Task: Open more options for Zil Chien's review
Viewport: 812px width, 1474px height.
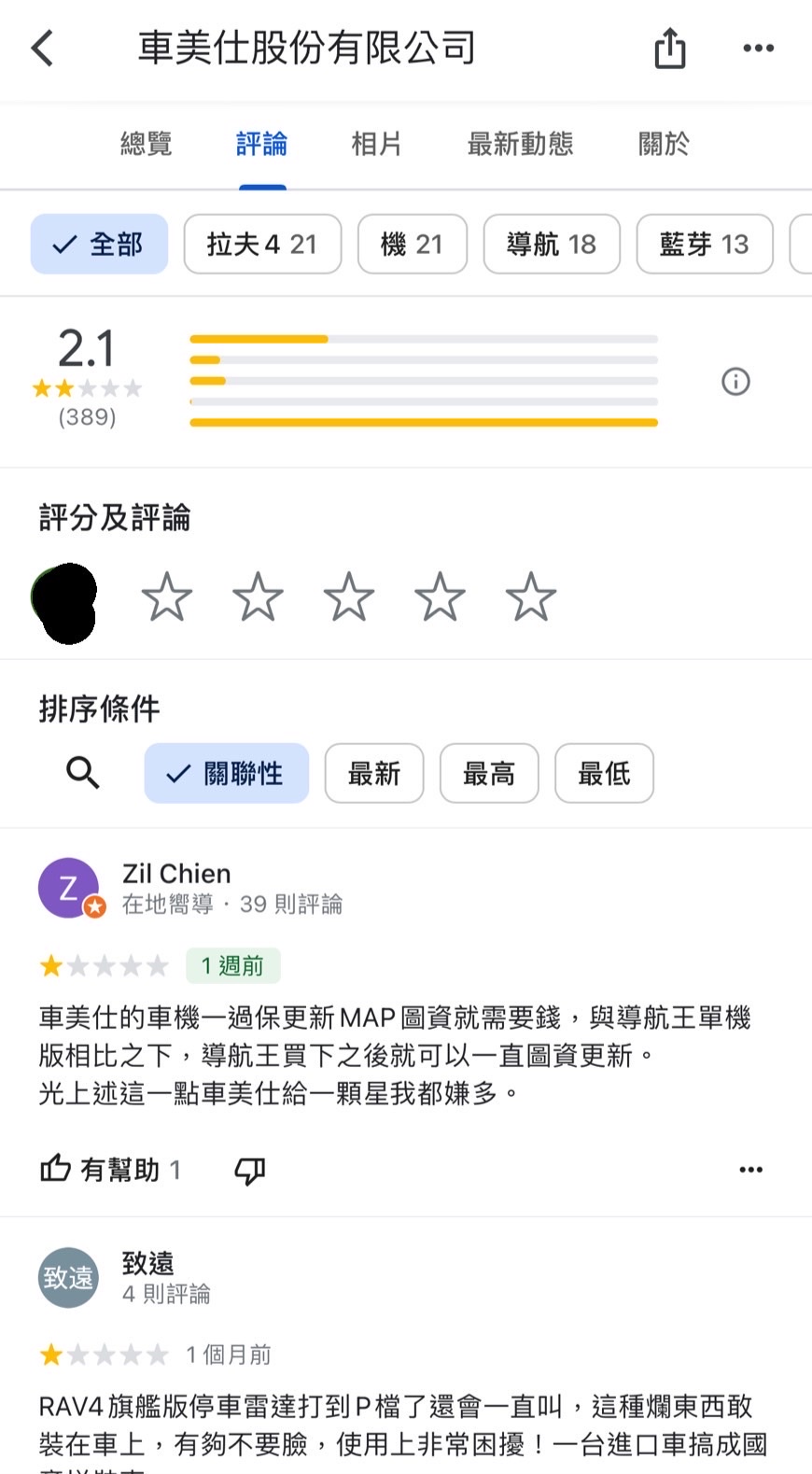Action: [x=750, y=1170]
